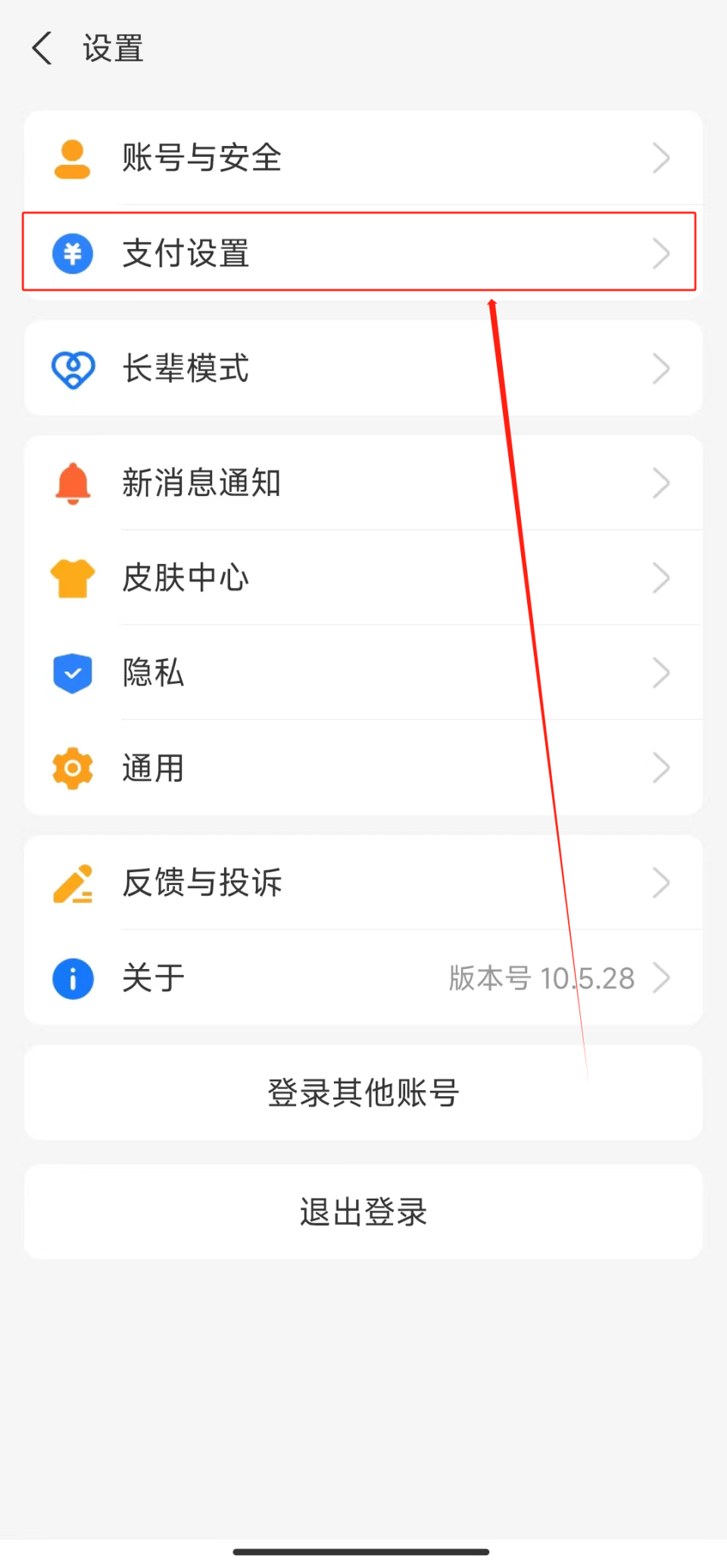The width and height of the screenshot is (727, 1568).
Task: Open 支付设置
Action: pyautogui.click(x=363, y=253)
